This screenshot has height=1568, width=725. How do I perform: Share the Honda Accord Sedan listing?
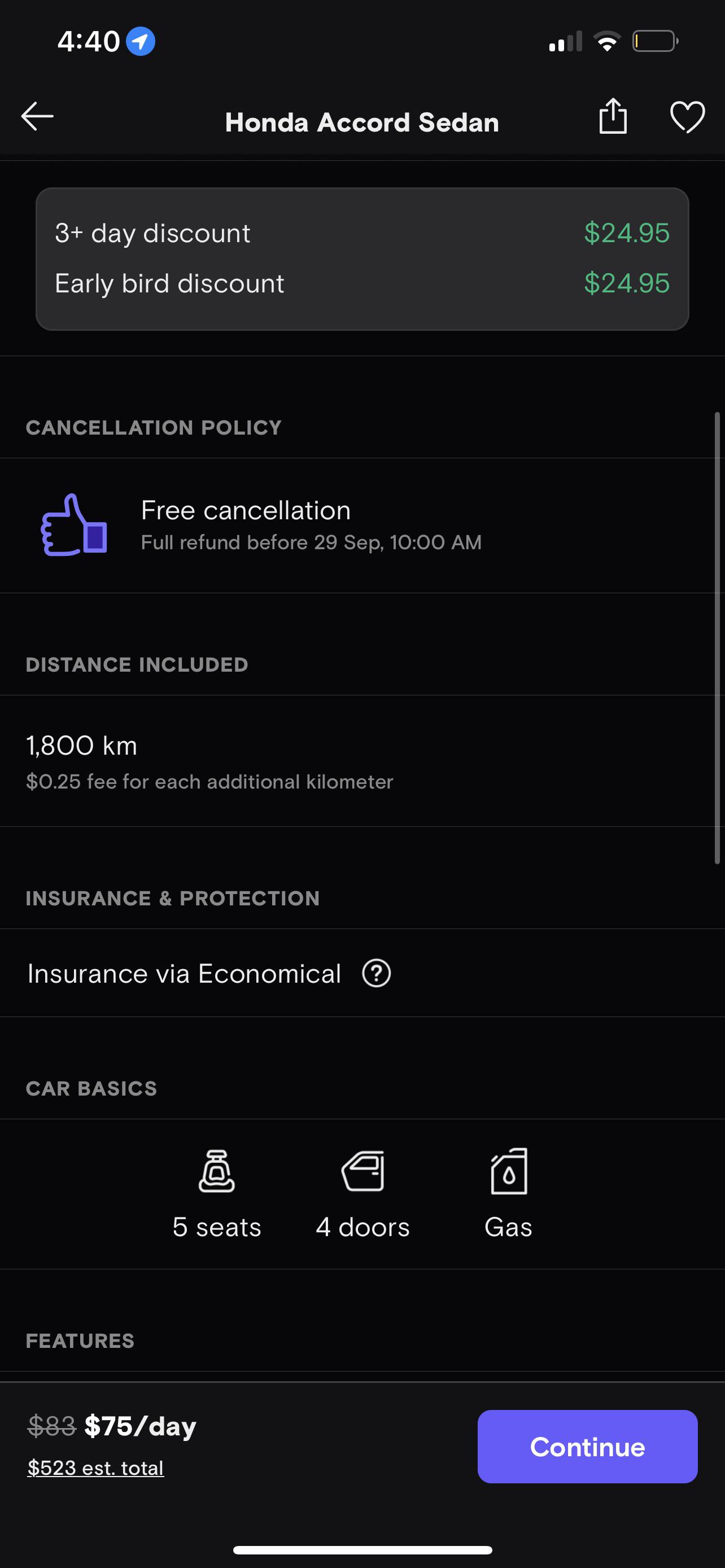(613, 116)
